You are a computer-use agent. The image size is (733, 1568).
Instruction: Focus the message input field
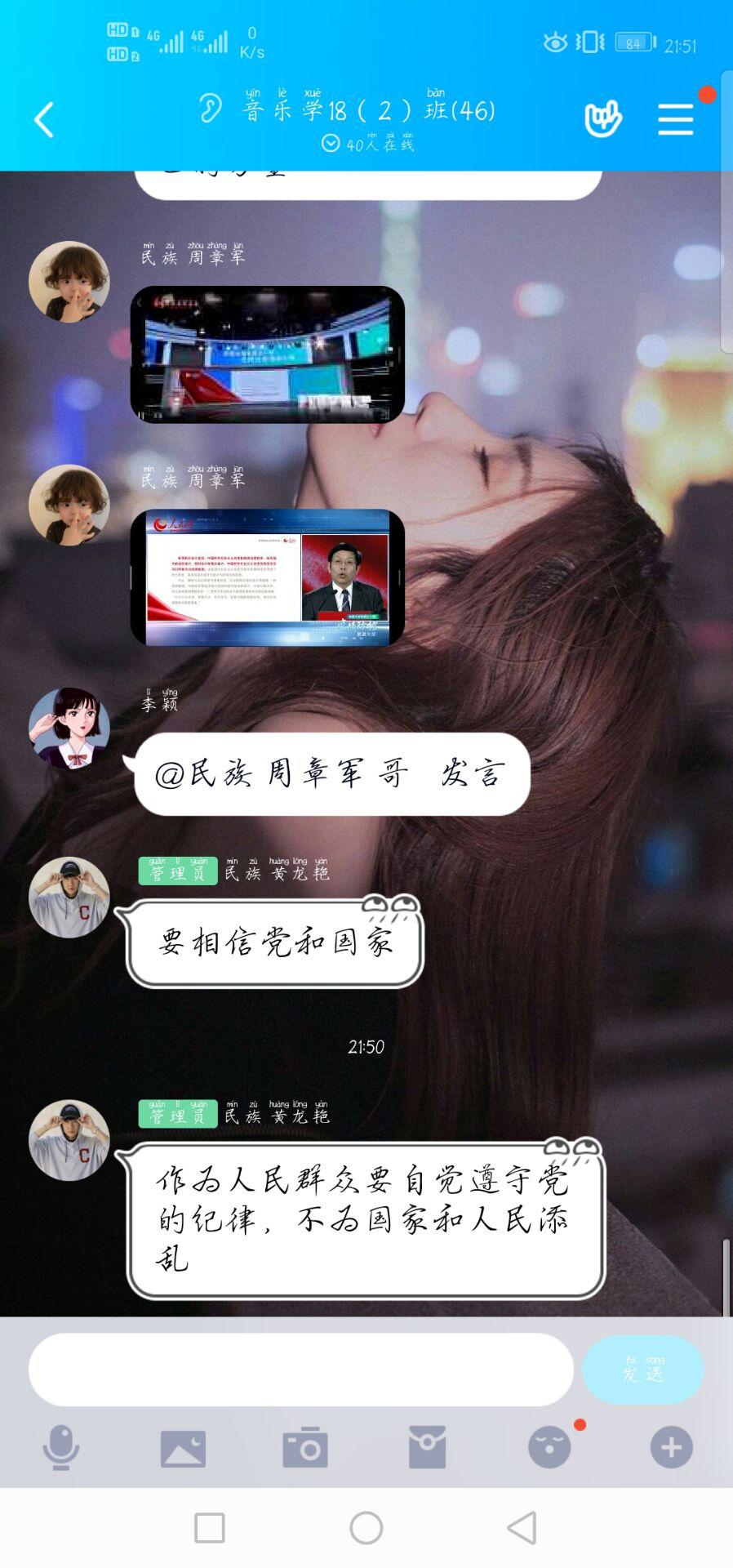[x=300, y=1370]
